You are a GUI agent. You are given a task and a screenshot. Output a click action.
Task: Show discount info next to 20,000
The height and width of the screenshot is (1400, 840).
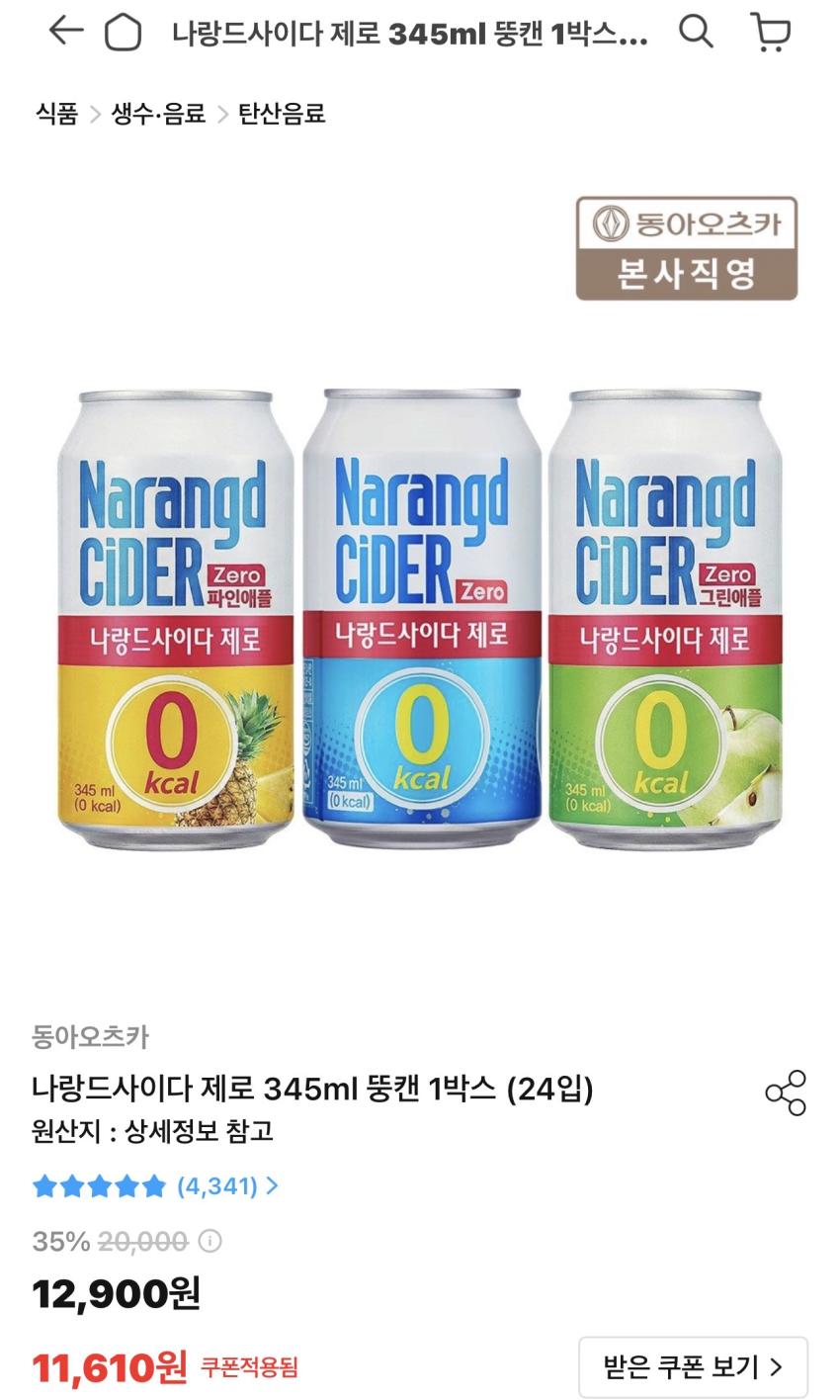click(210, 1241)
